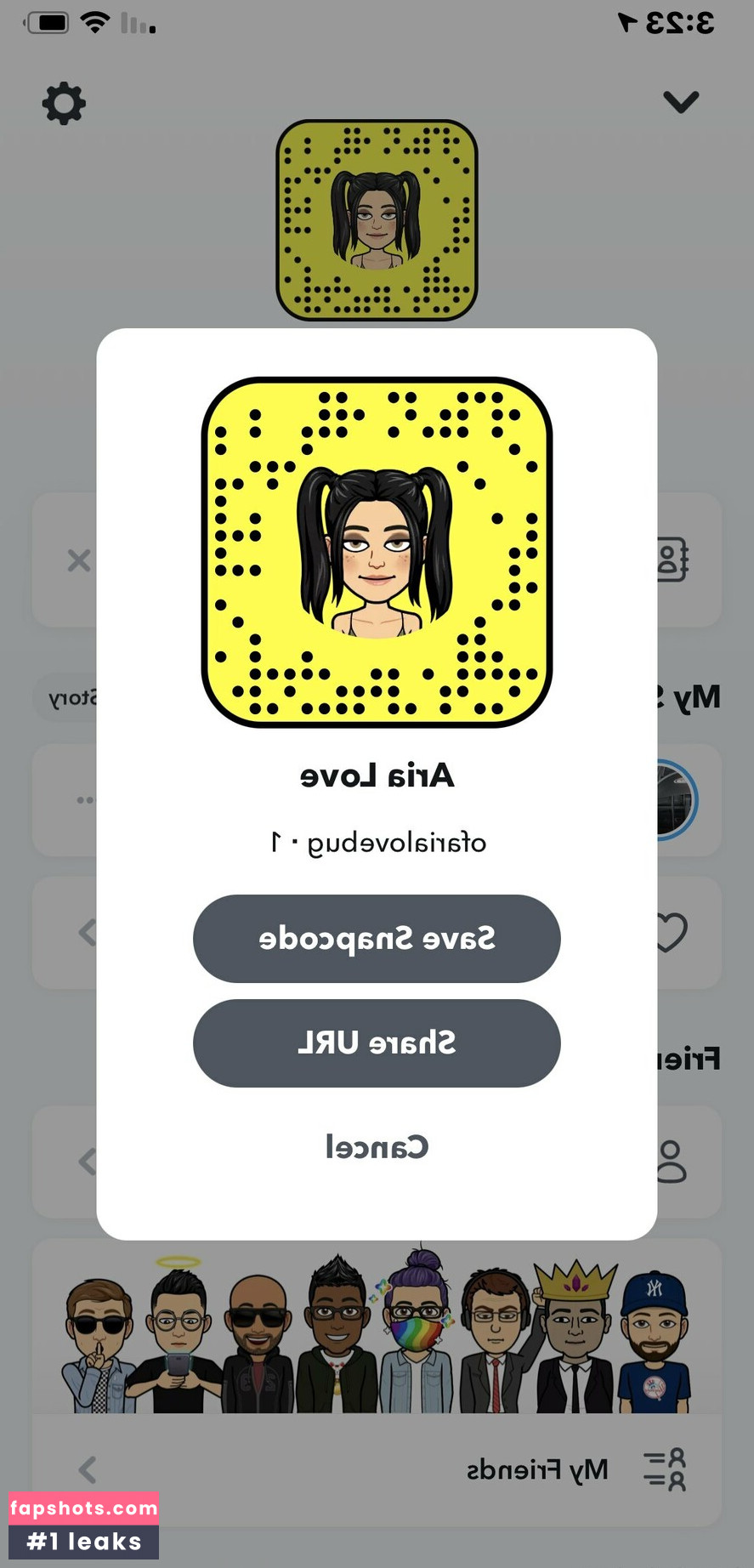This screenshot has height=1568, width=754.
Task: Save the Snapcode to camera roll
Action: click(377, 939)
